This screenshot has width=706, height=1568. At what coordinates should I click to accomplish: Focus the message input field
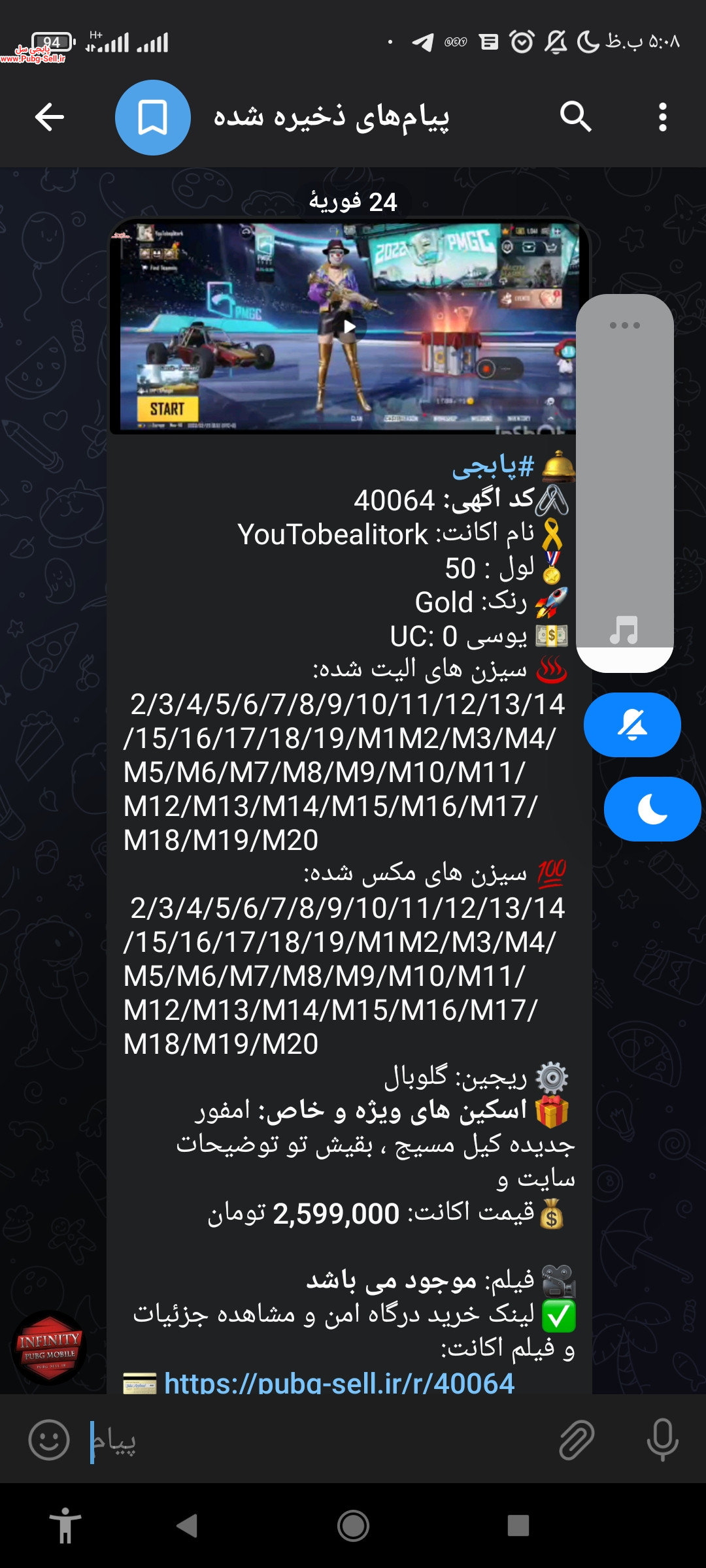pyautogui.click(x=314, y=1441)
